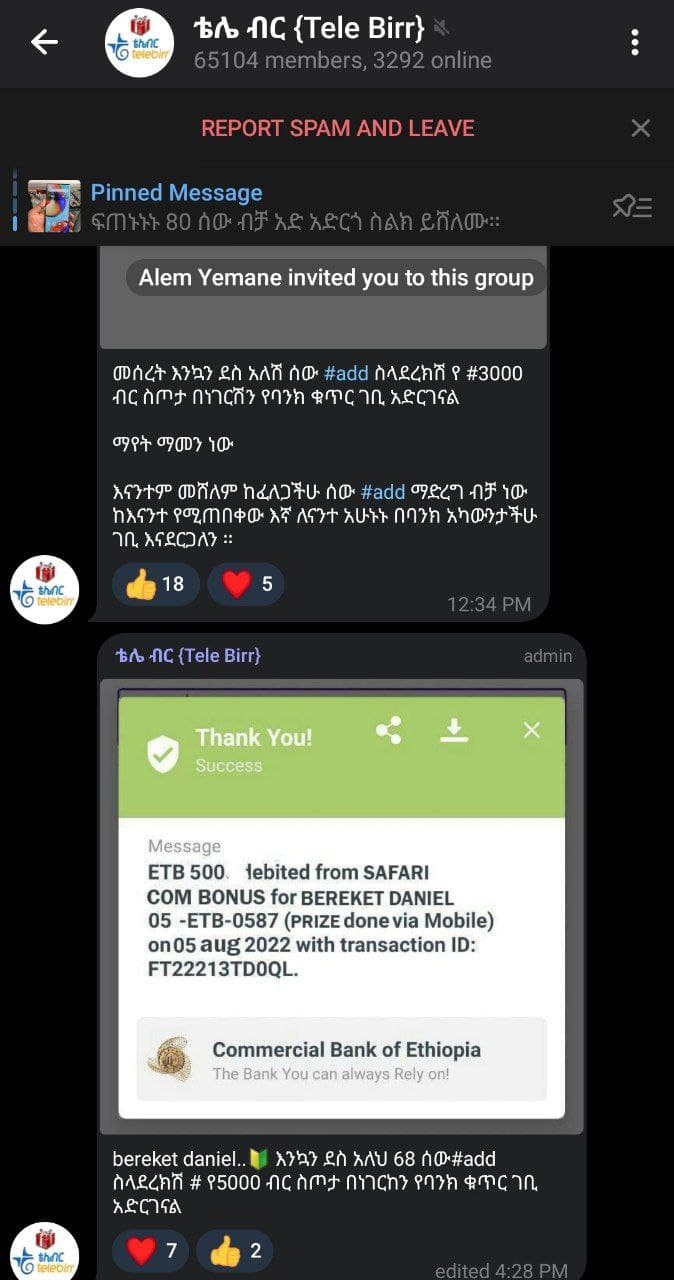
Task: Tap the #3000 hashtag link
Action: (x=494, y=373)
